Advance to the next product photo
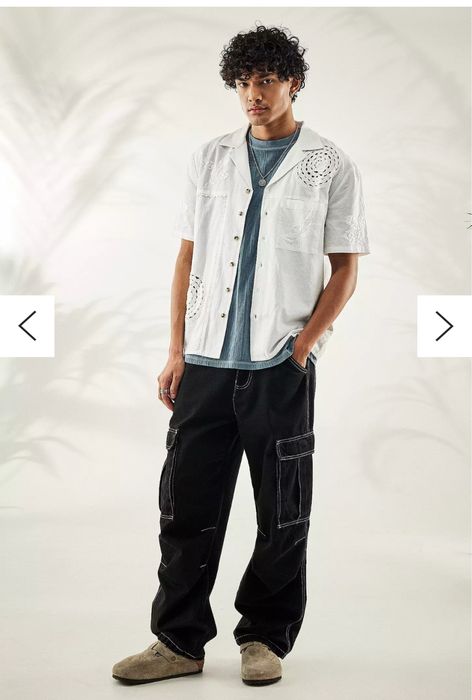Image resolution: width=472 pixels, height=700 pixels. click(444, 326)
